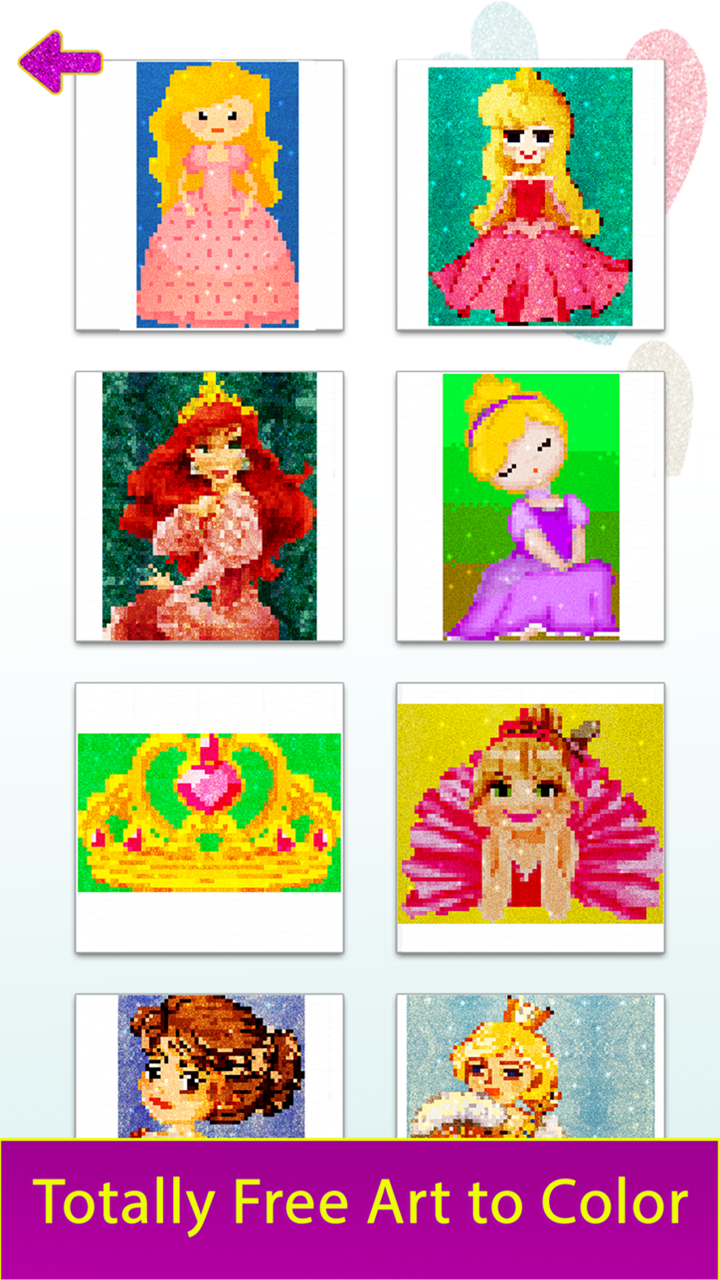Choose the princess in purple dress picture

point(530,506)
